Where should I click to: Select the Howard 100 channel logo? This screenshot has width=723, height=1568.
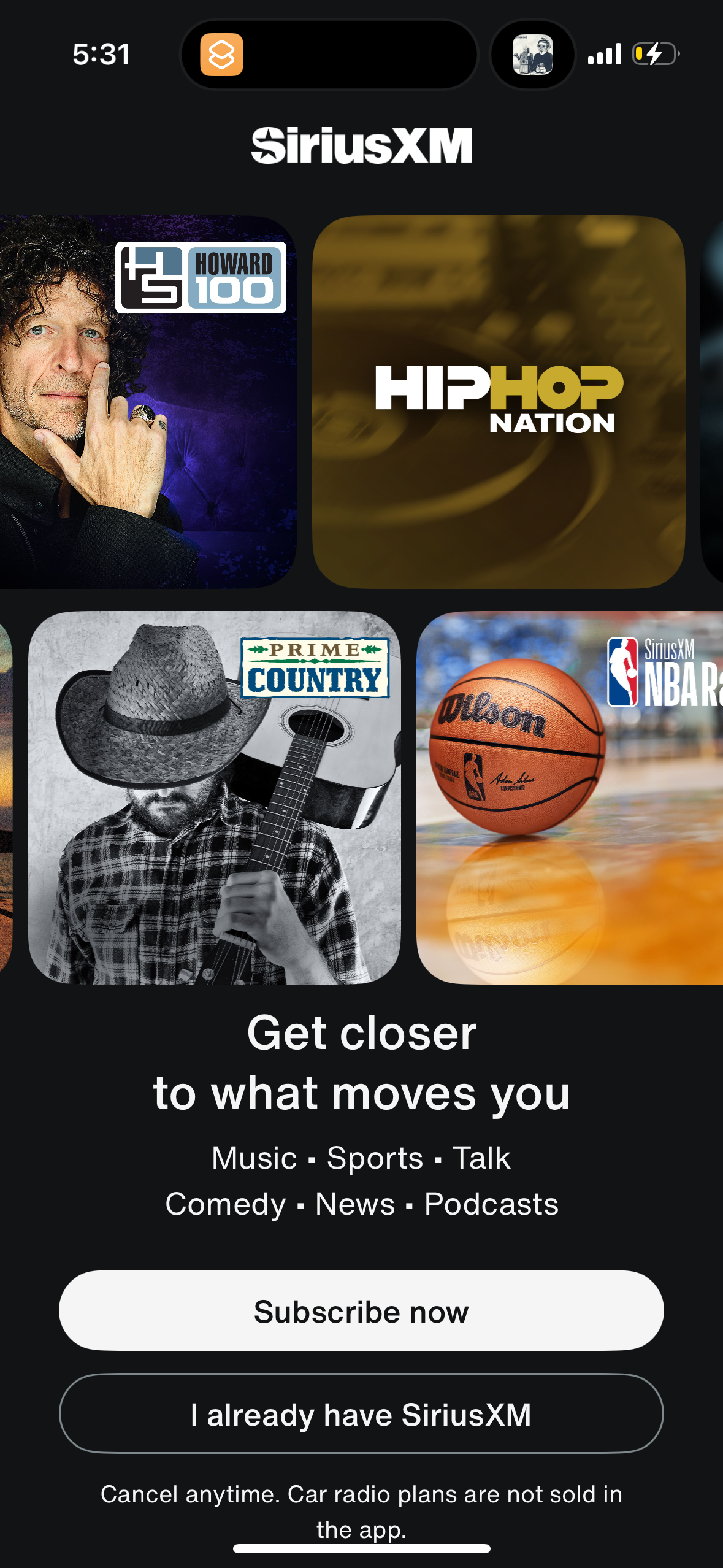tap(202, 278)
